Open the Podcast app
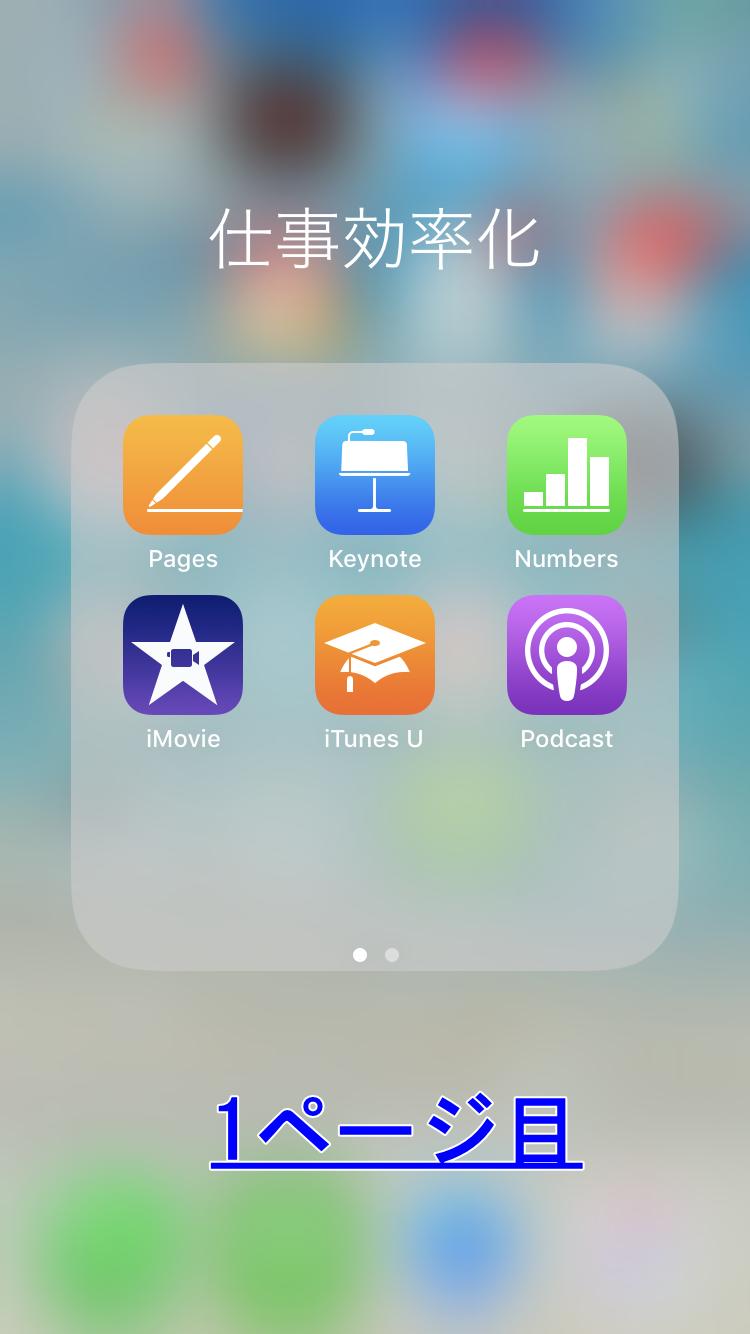The width and height of the screenshot is (750, 1334). point(567,655)
